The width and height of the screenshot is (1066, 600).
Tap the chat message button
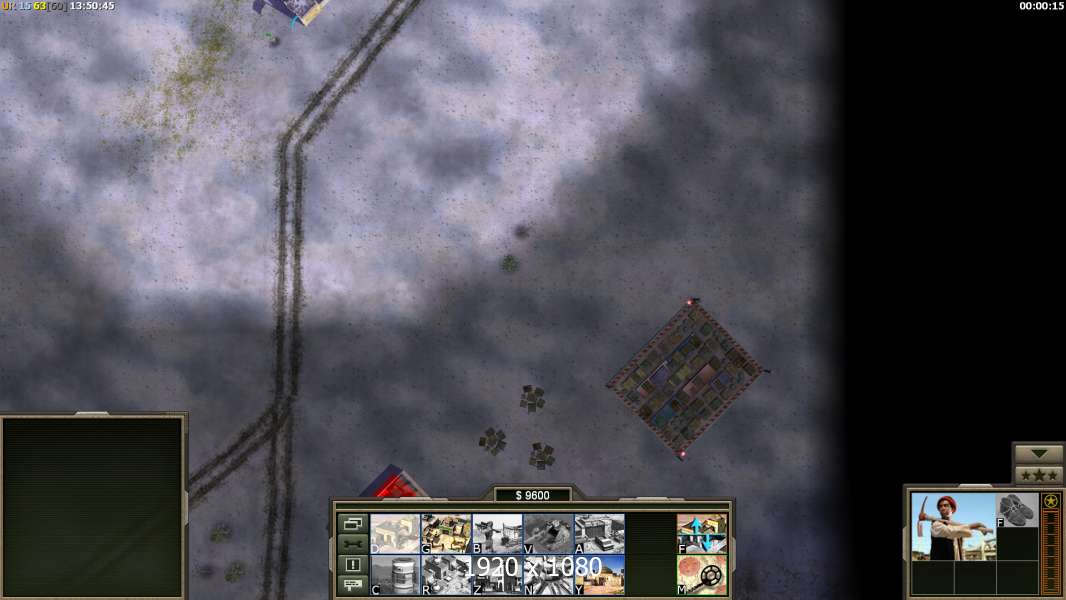pyautogui.click(x=352, y=585)
